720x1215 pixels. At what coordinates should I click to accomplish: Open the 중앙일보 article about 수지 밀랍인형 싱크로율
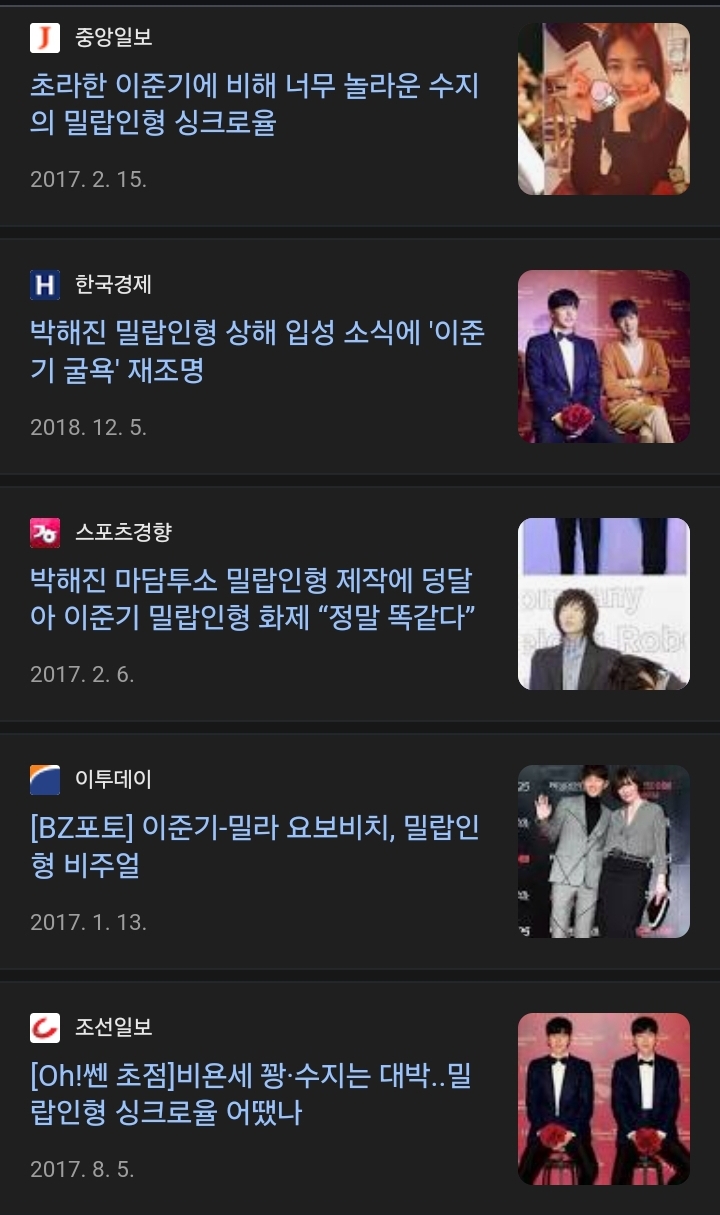point(255,104)
